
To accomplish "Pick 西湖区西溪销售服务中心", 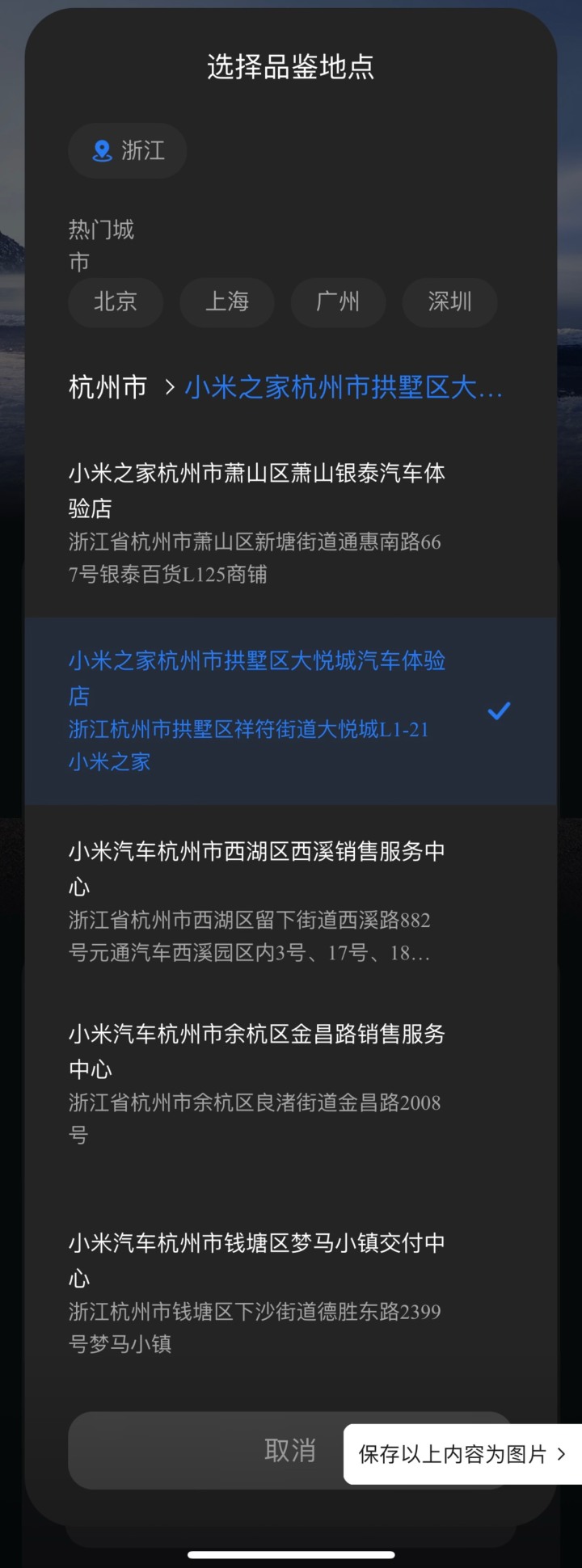I will point(259,900).
